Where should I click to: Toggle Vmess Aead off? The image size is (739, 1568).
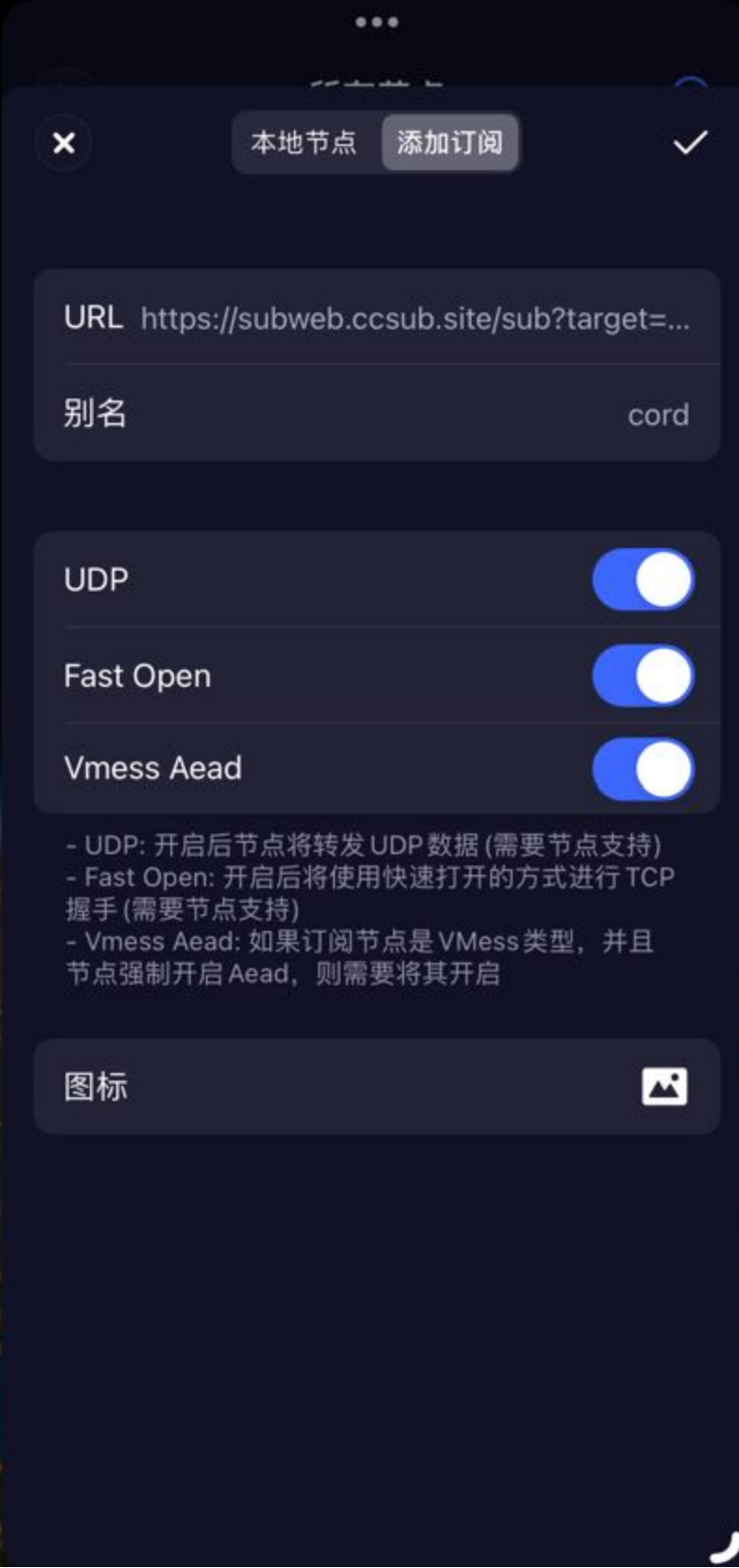coord(643,769)
